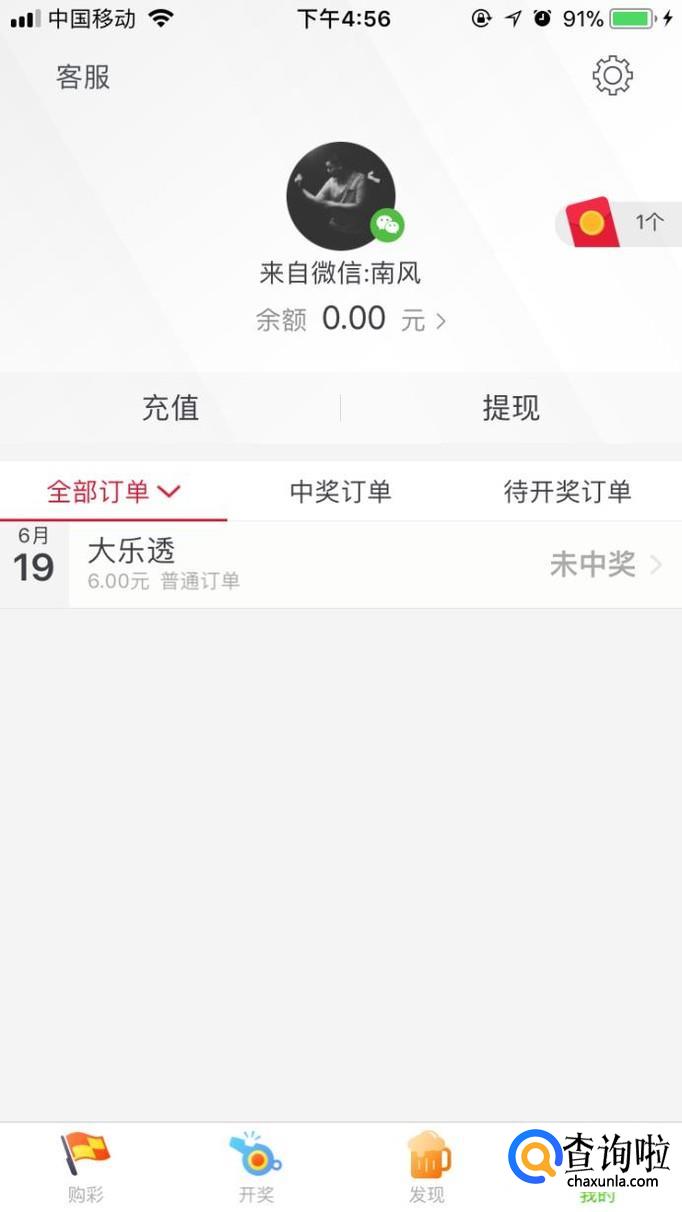
Task: Tap 提现 to withdraw funds
Action: pos(511,408)
